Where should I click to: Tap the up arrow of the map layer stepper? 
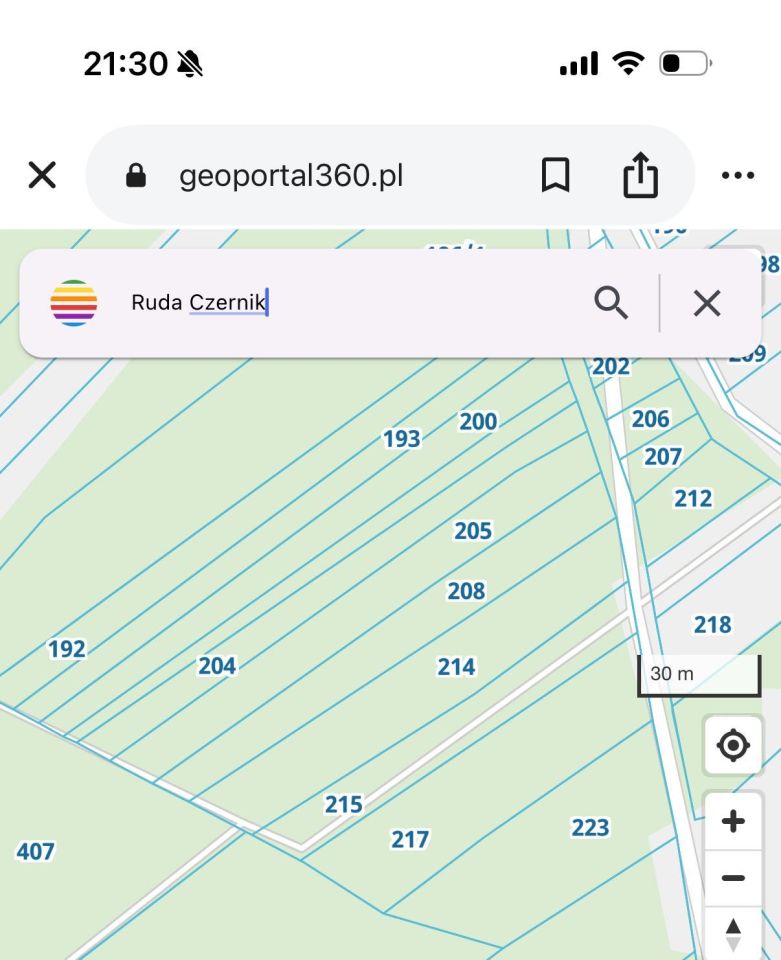pos(733,927)
